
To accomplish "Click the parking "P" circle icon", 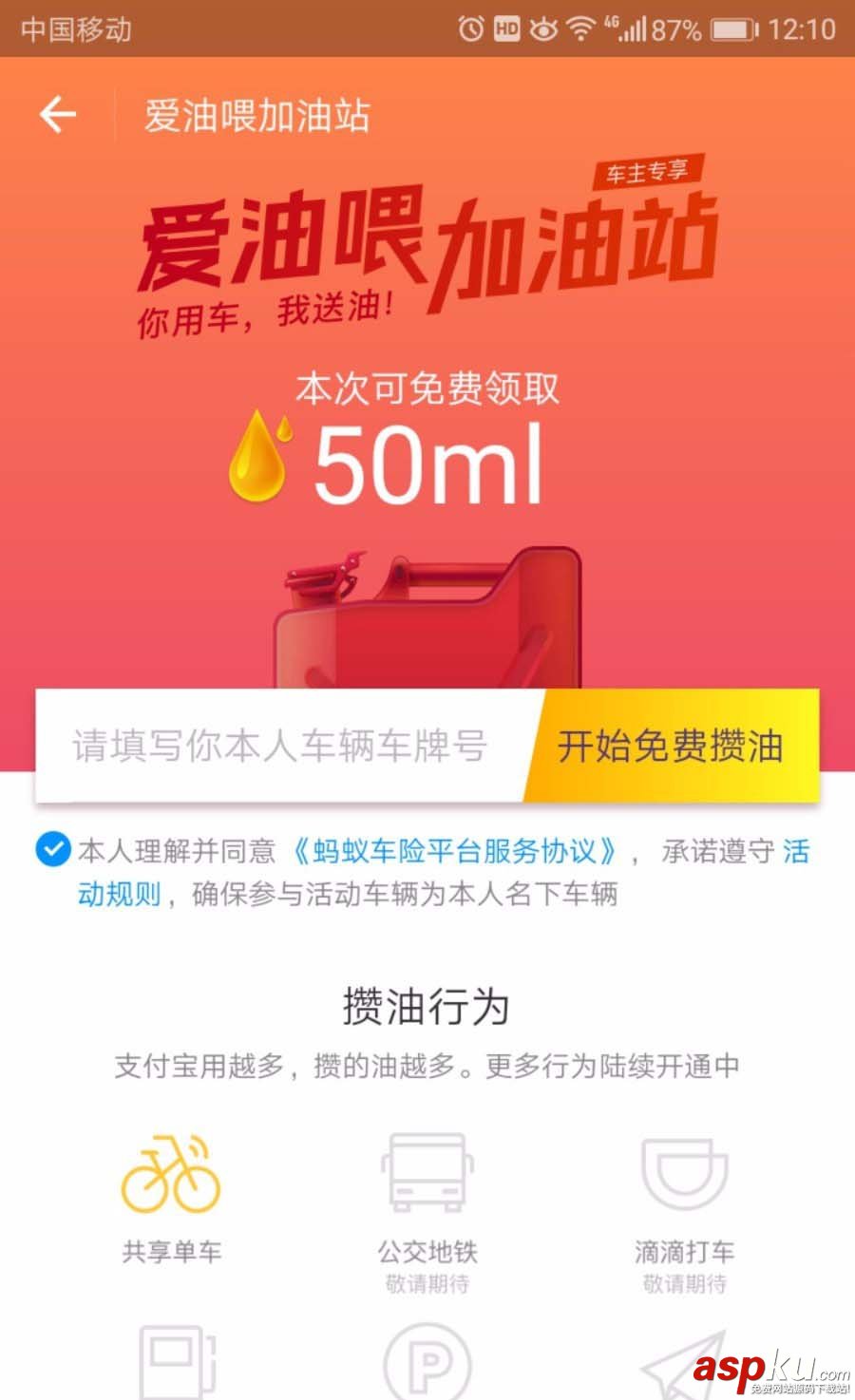I will tap(427, 1363).
